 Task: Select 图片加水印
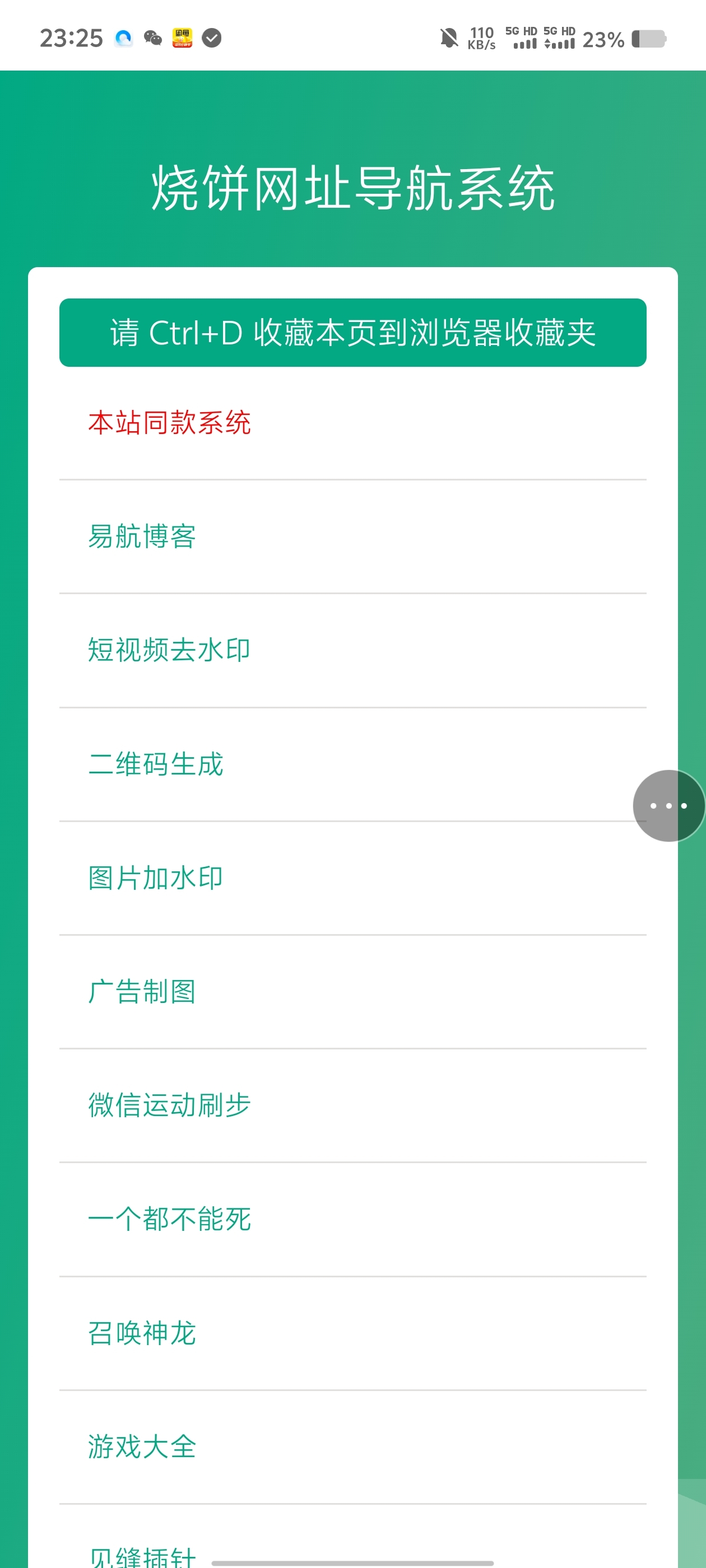click(156, 878)
